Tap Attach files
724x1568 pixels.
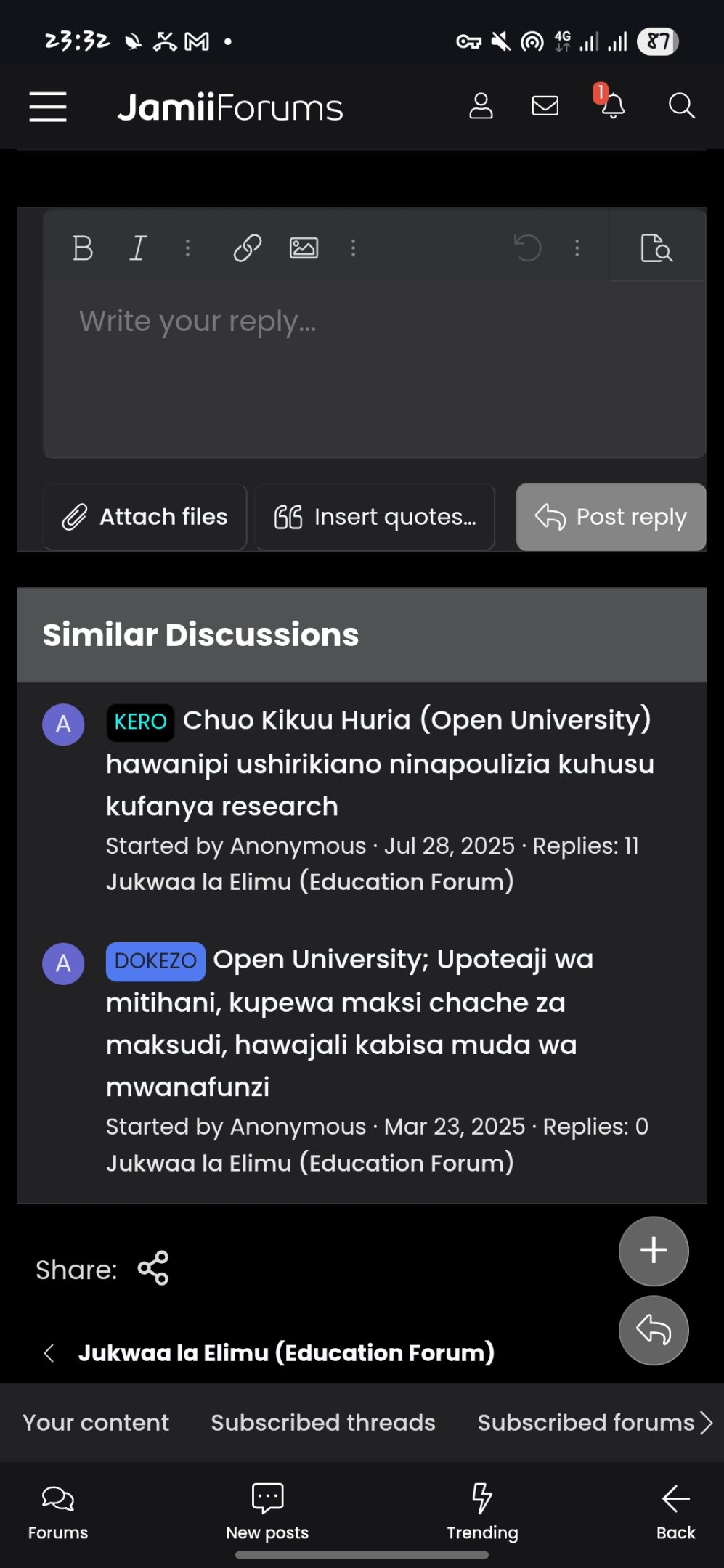[x=145, y=517]
